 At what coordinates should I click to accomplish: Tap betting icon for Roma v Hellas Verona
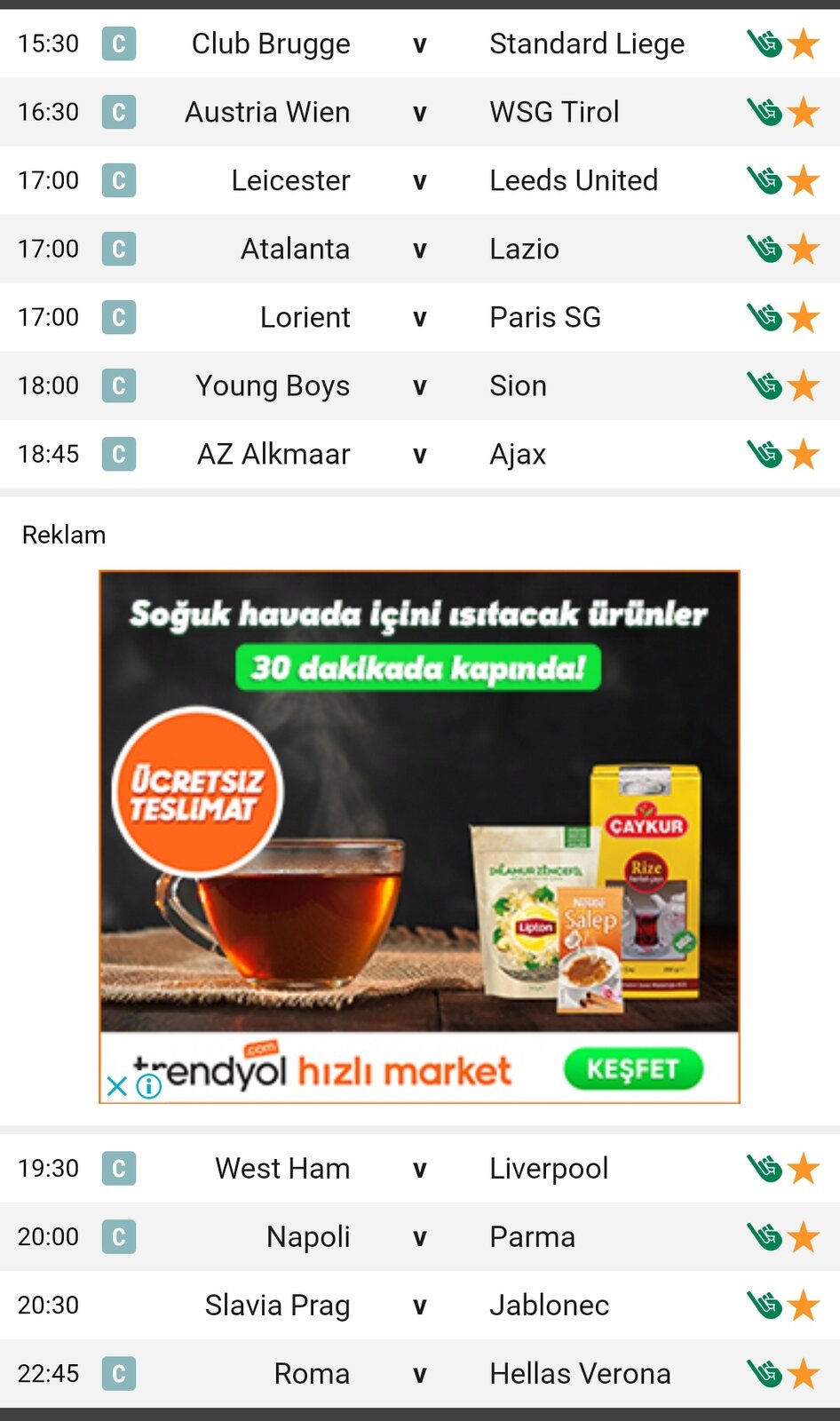point(764,1374)
